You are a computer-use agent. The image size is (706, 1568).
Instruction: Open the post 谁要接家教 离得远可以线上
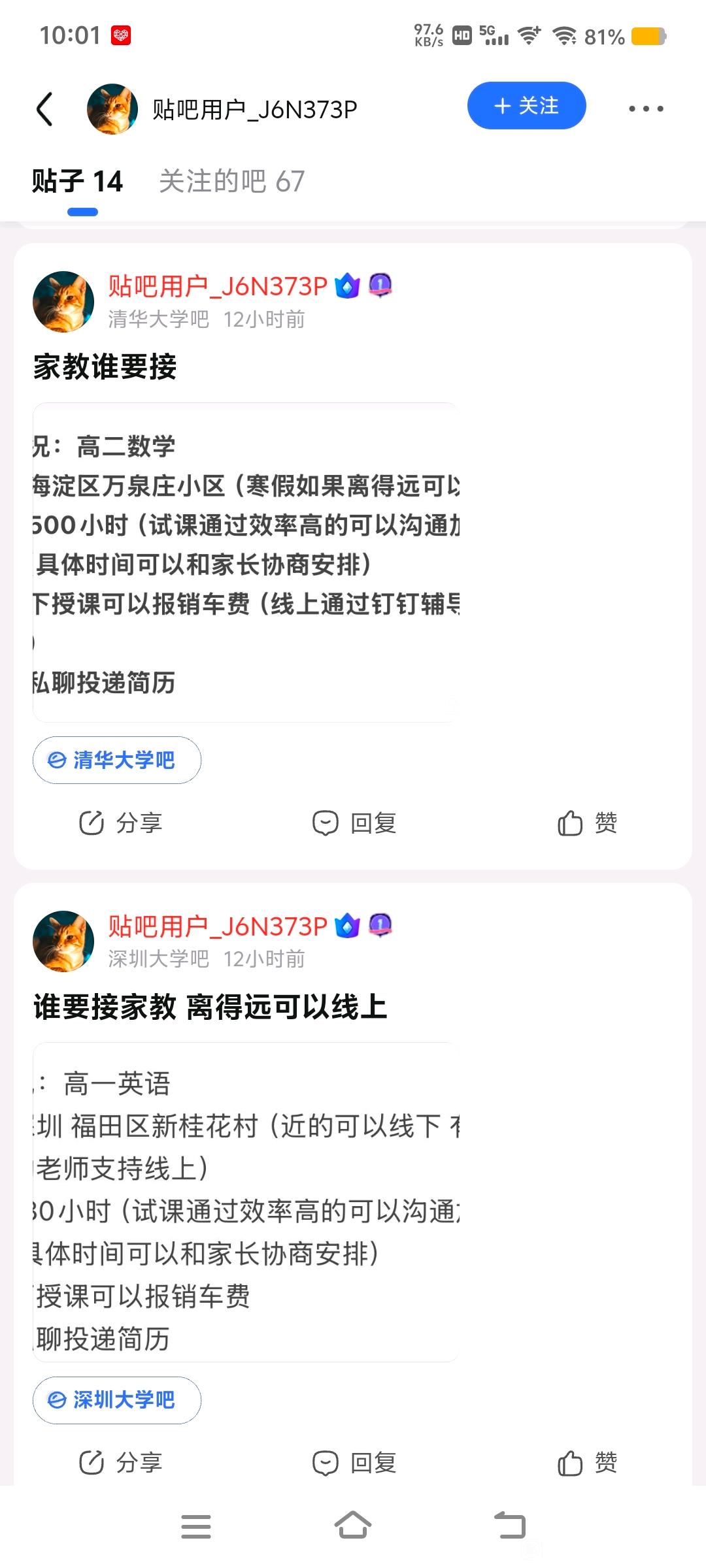point(210,1007)
